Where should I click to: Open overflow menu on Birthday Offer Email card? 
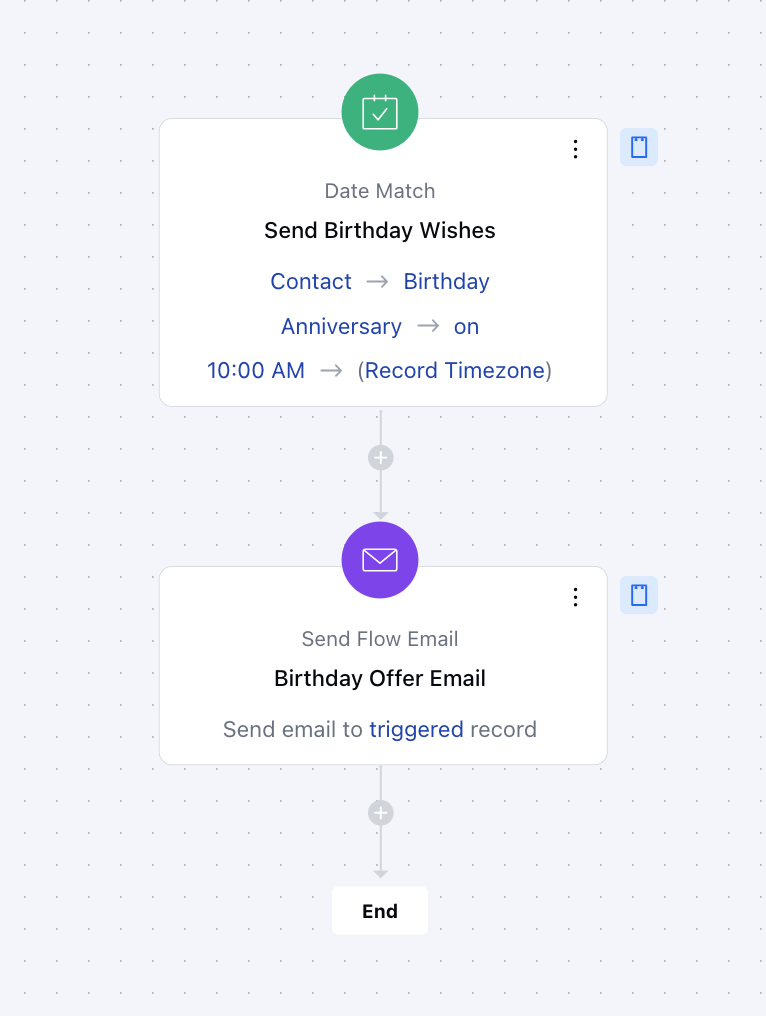(575, 597)
